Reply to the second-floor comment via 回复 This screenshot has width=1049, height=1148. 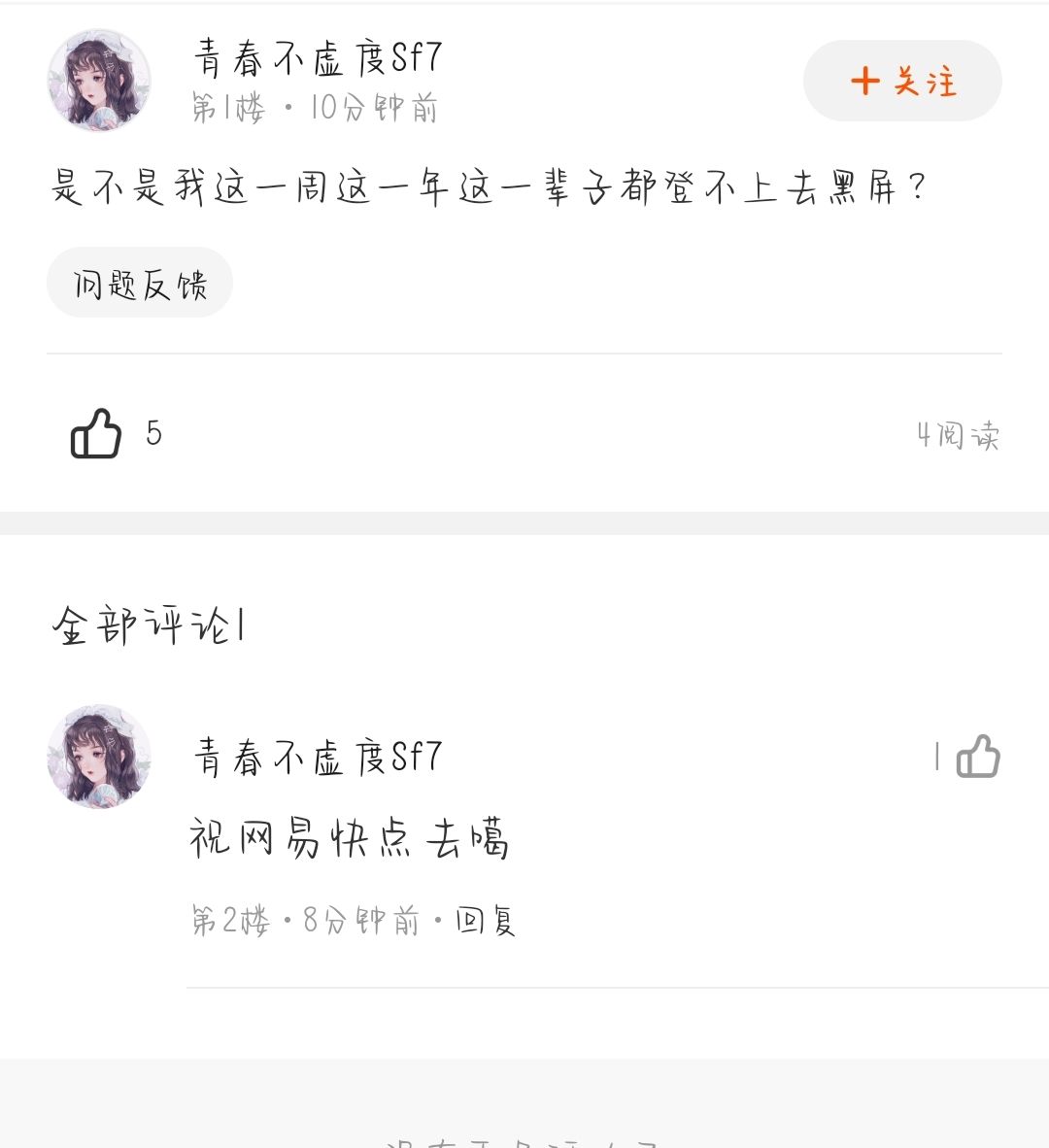[x=485, y=920]
